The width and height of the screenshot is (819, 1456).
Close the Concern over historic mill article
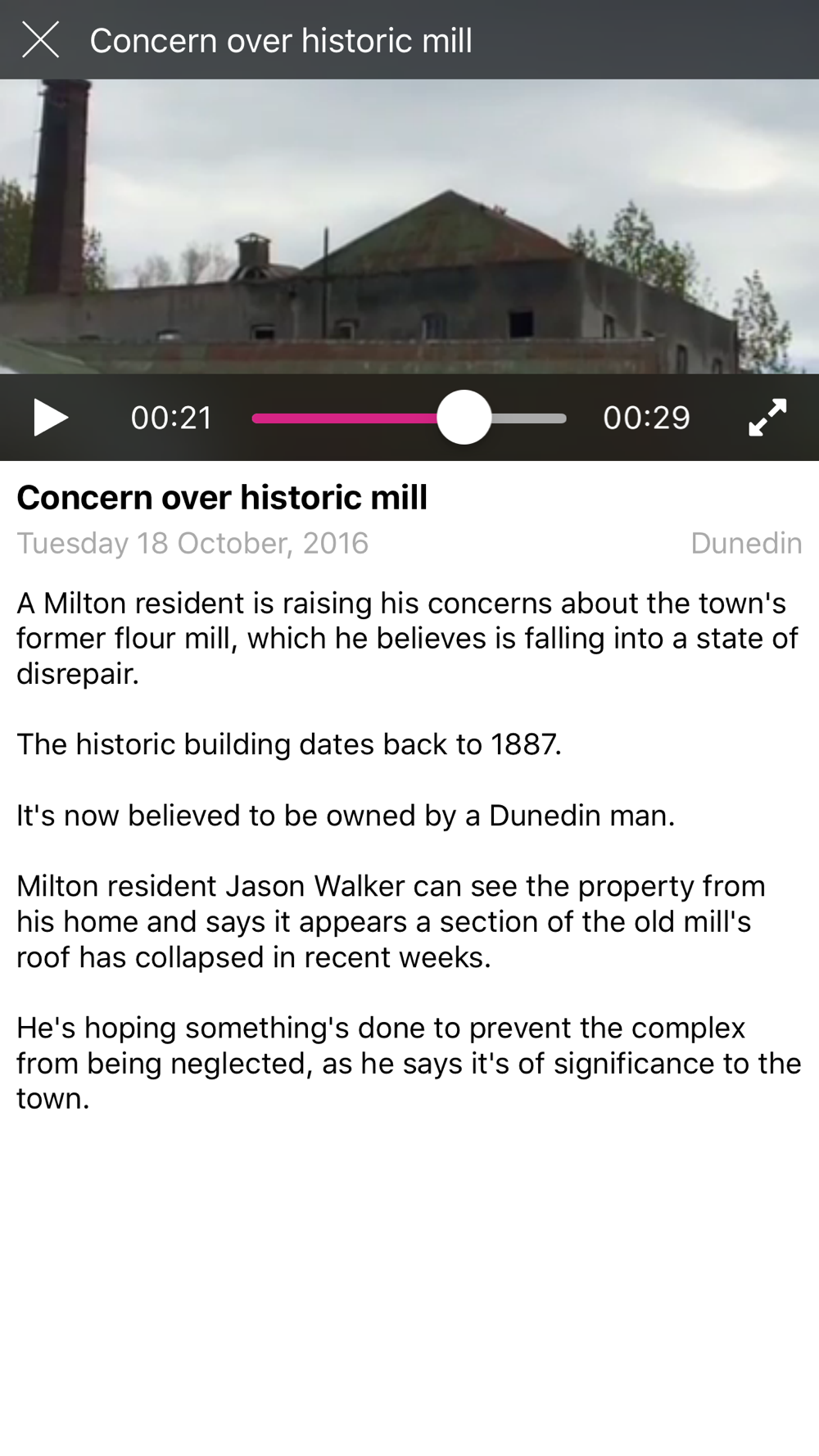pos(40,40)
